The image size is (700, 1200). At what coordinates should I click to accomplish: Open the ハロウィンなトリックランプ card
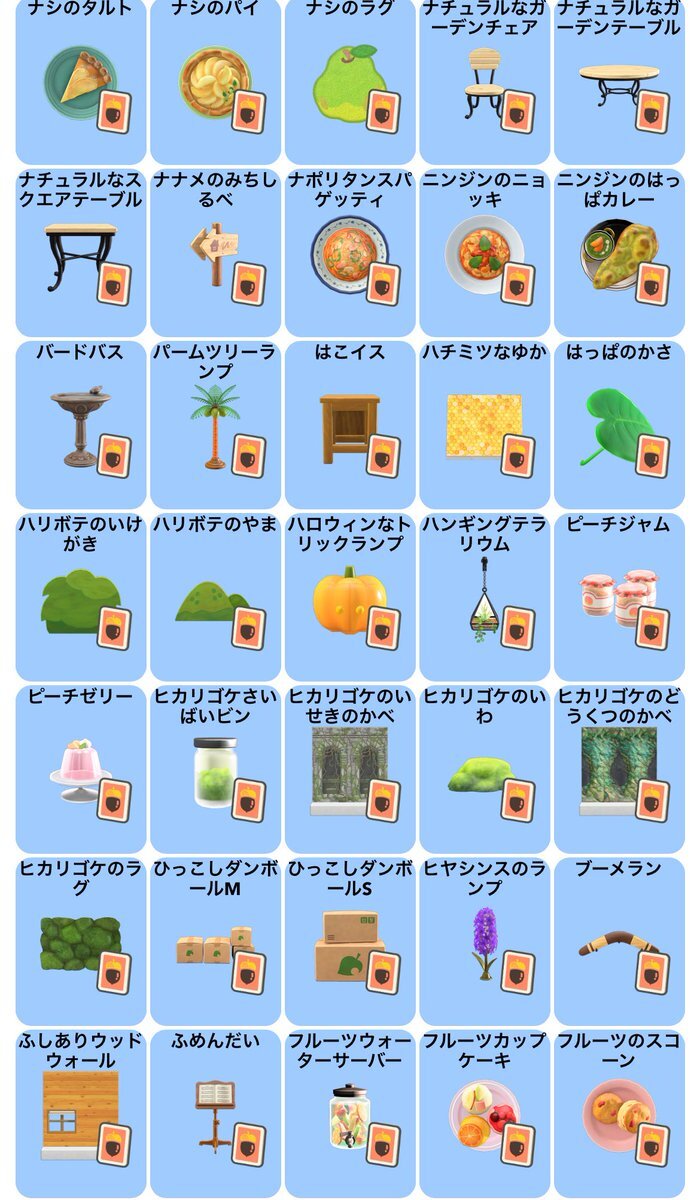[350, 597]
